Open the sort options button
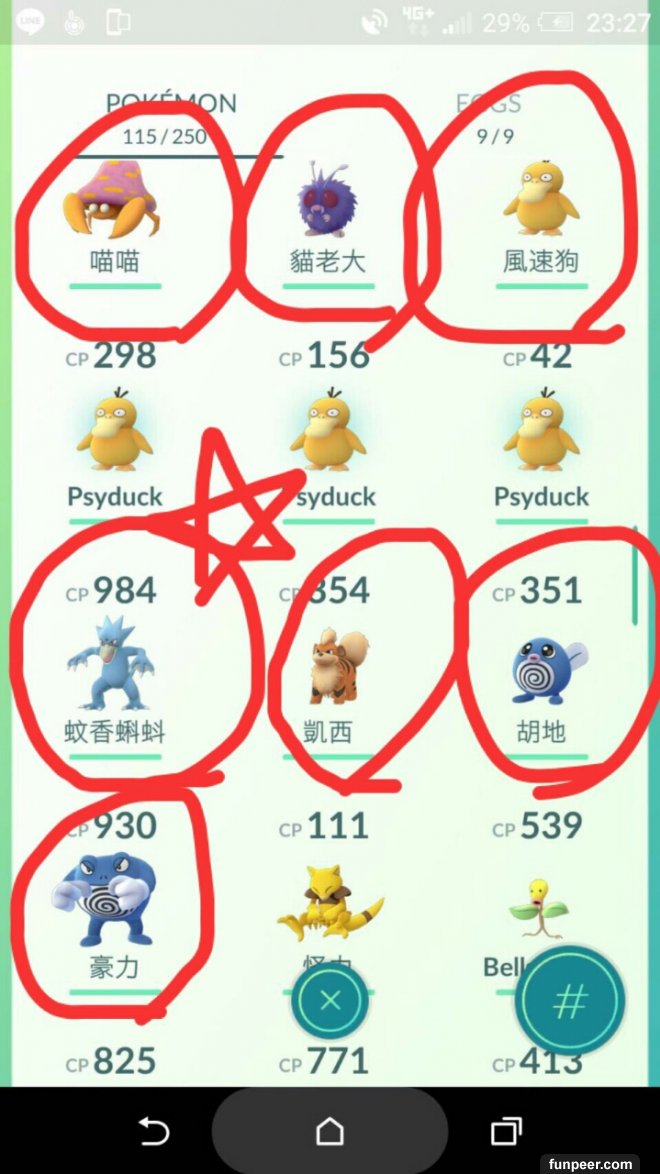660x1174 pixels. pyautogui.click(x=570, y=1002)
